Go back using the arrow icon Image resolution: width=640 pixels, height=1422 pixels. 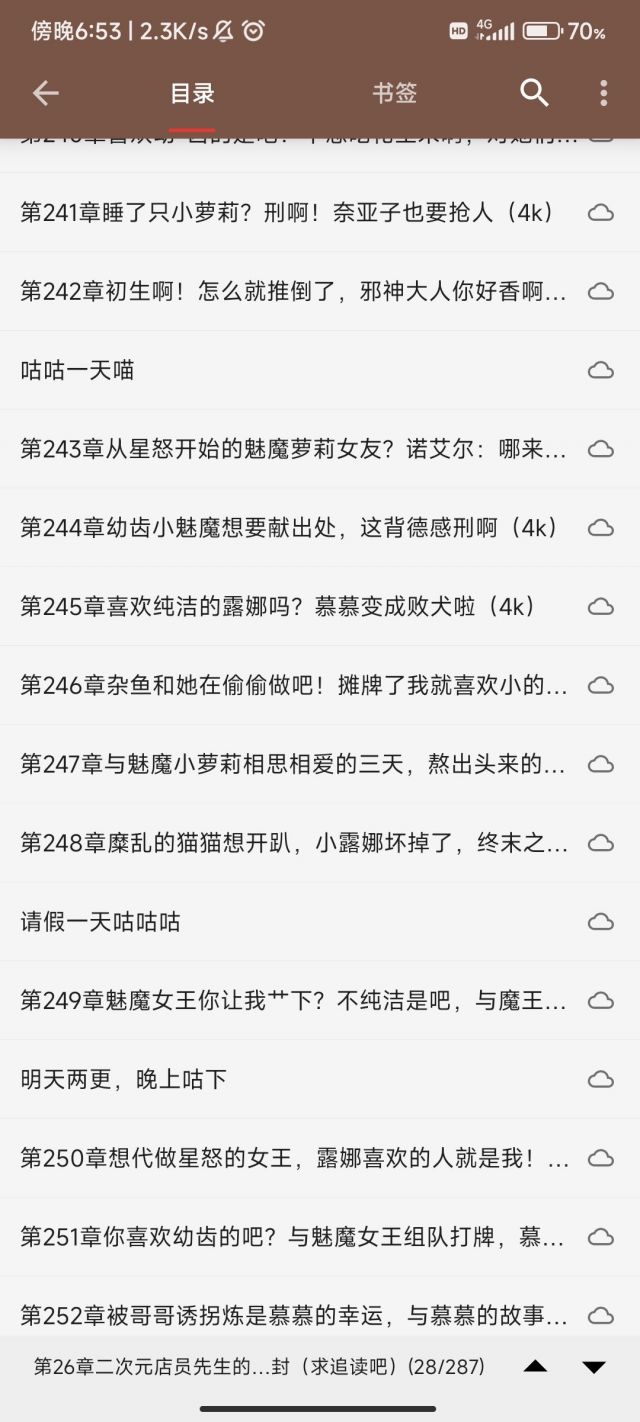46,94
